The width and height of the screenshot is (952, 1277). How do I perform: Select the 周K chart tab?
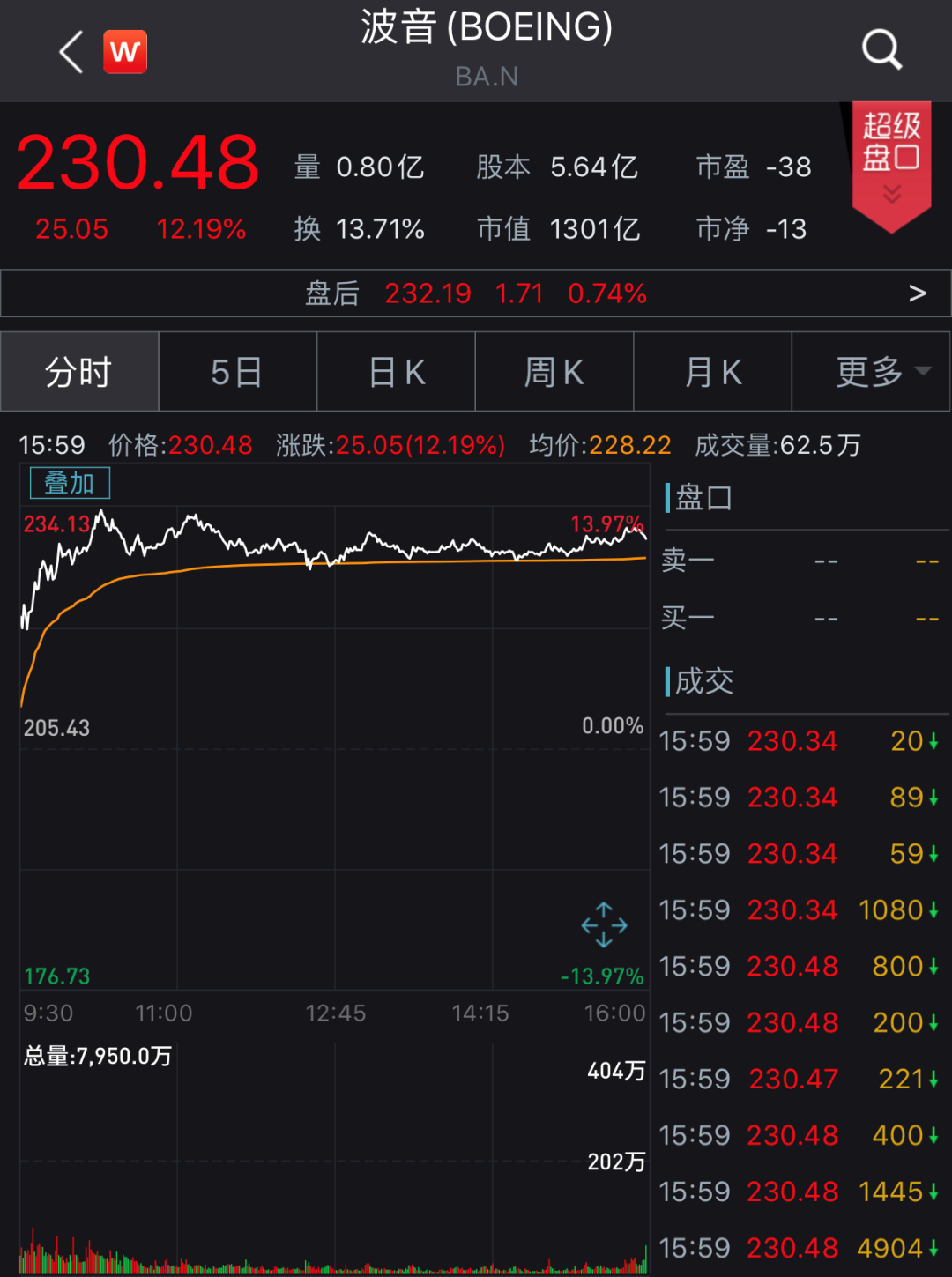(554, 372)
